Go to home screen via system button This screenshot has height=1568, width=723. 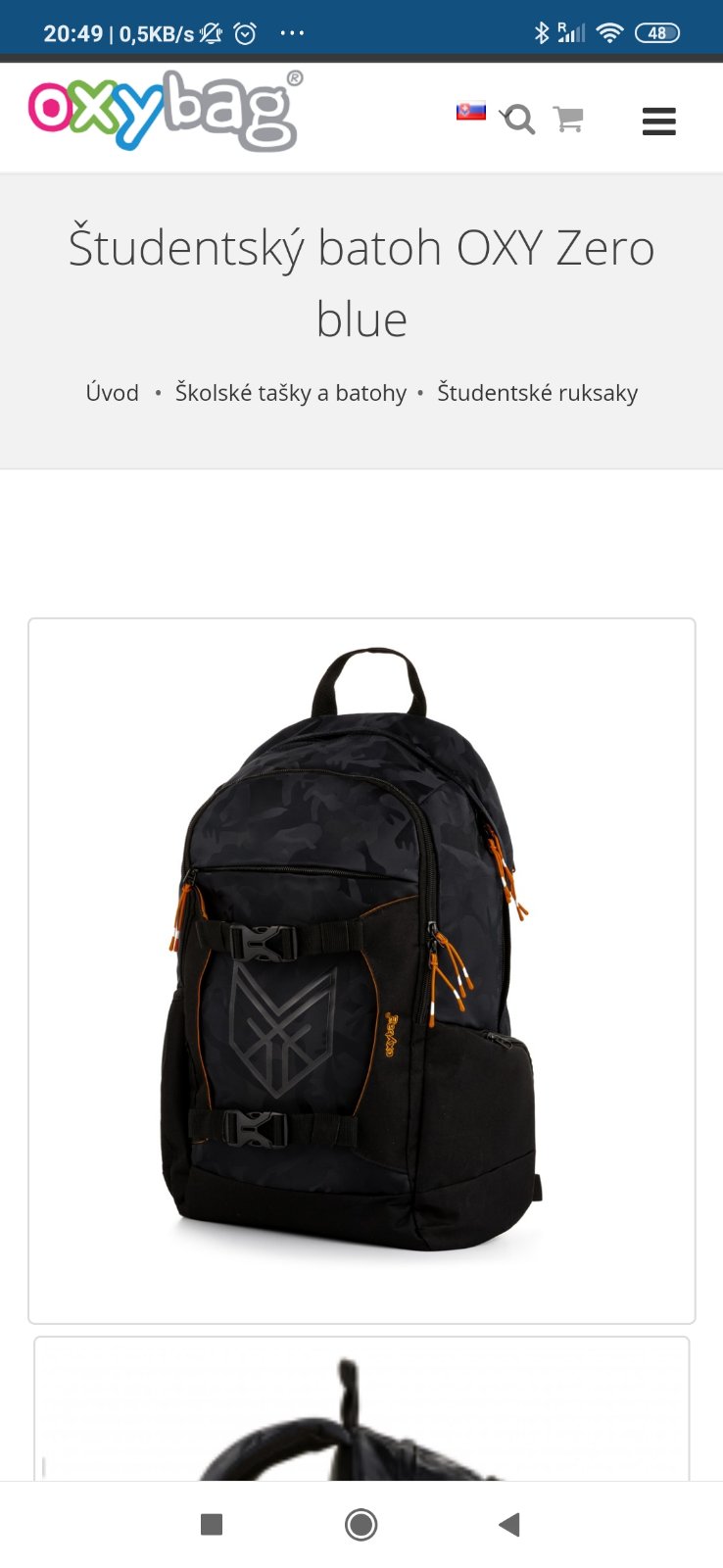(361, 1524)
